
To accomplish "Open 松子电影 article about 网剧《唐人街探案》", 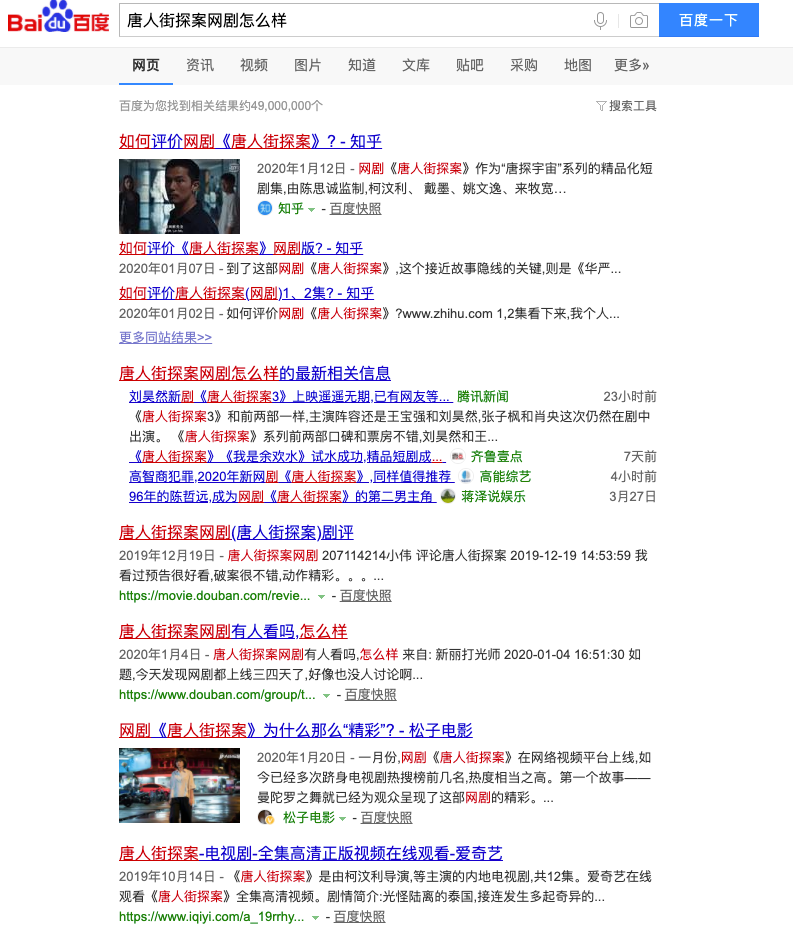I will point(296,730).
